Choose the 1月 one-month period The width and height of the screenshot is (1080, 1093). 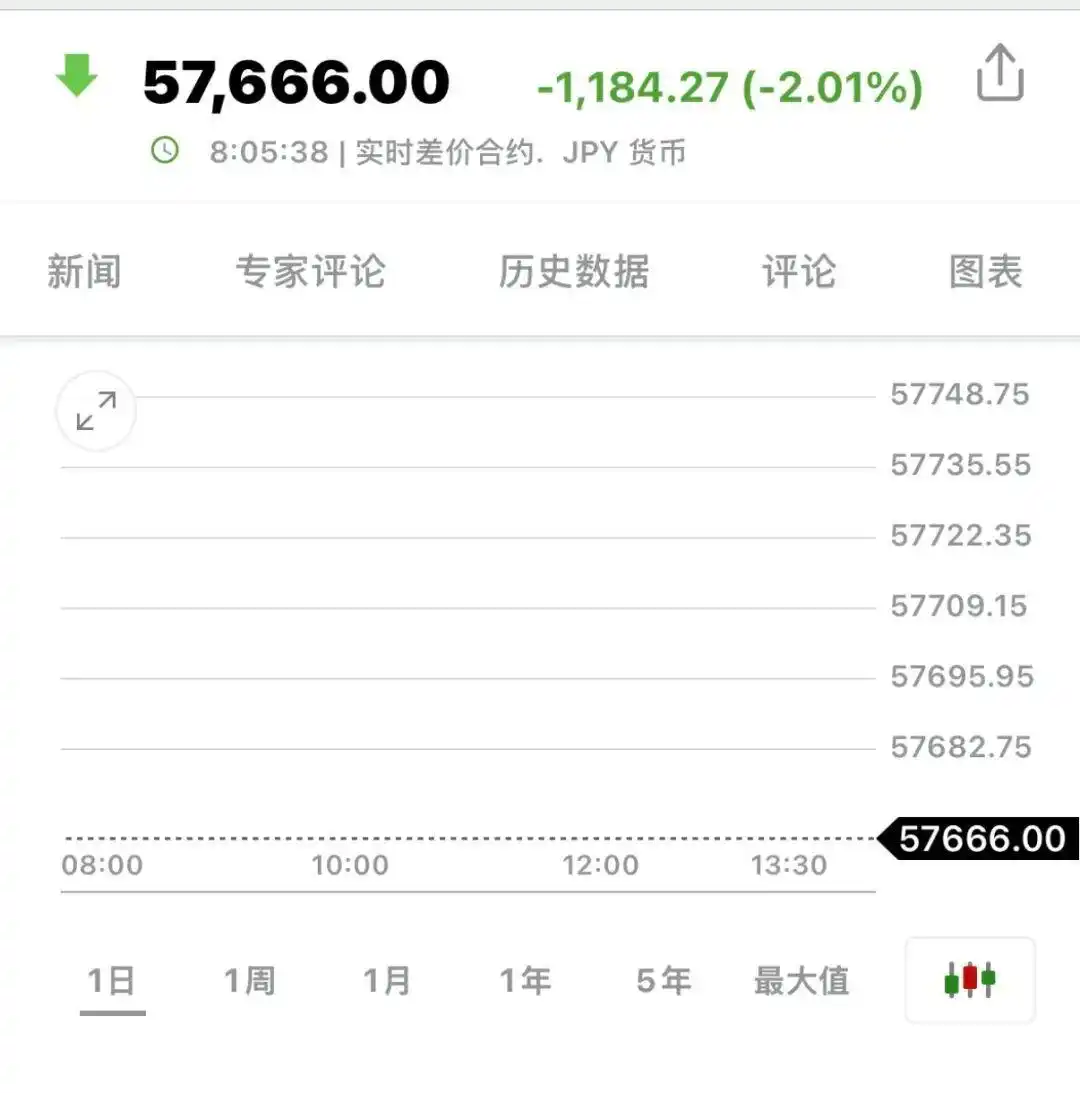pos(389,982)
